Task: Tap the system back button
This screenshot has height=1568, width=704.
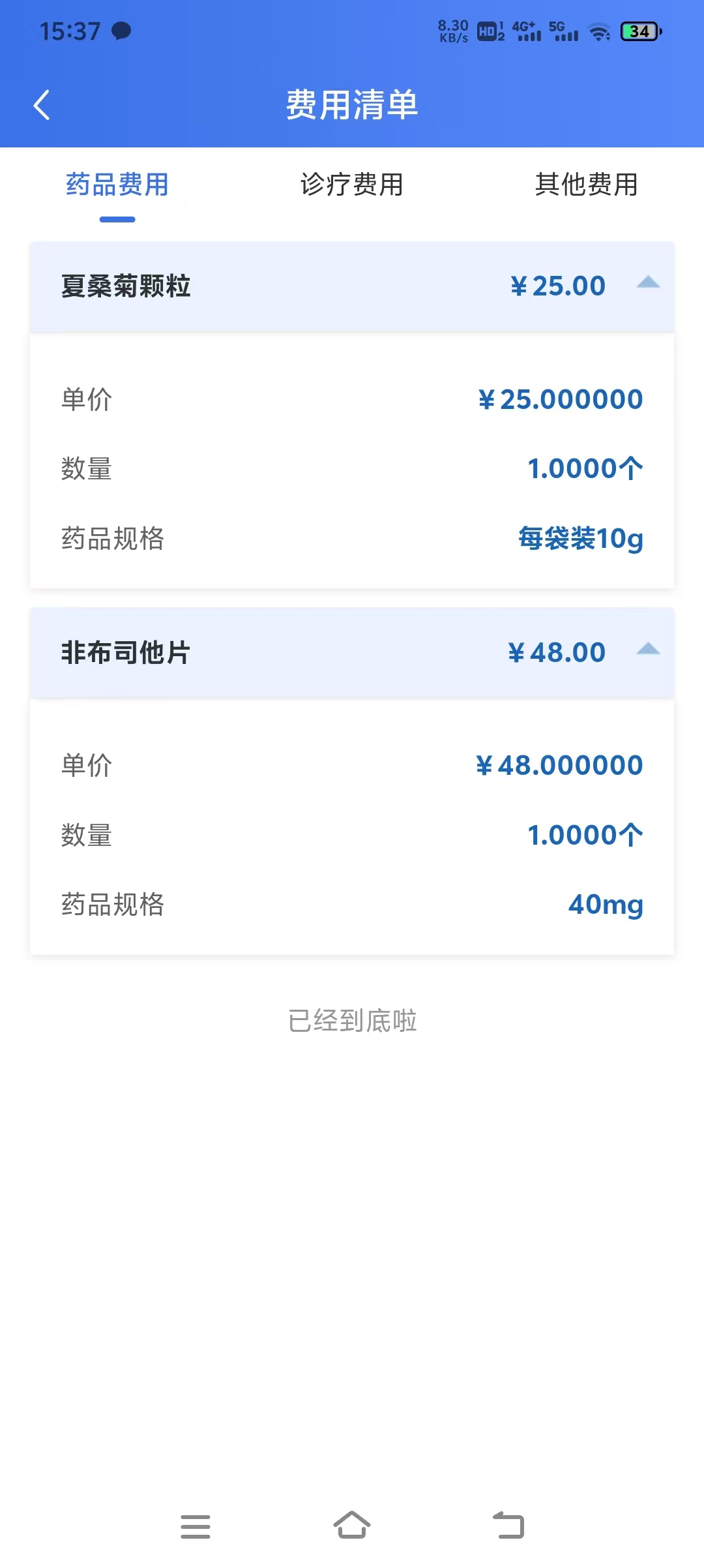Action: point(508,1526)
